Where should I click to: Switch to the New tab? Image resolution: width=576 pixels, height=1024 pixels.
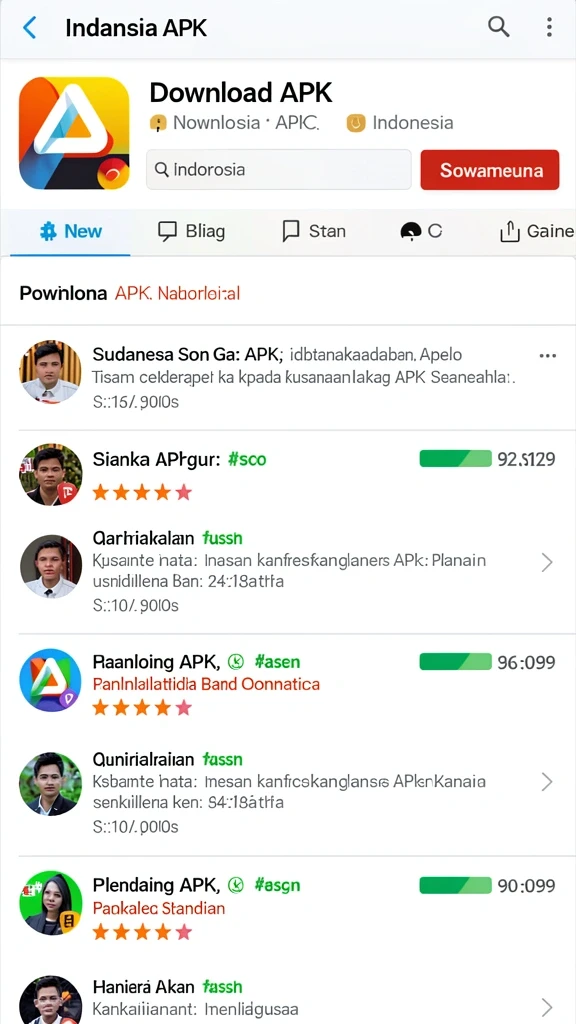pyautogui.click(x=71, y=231)
